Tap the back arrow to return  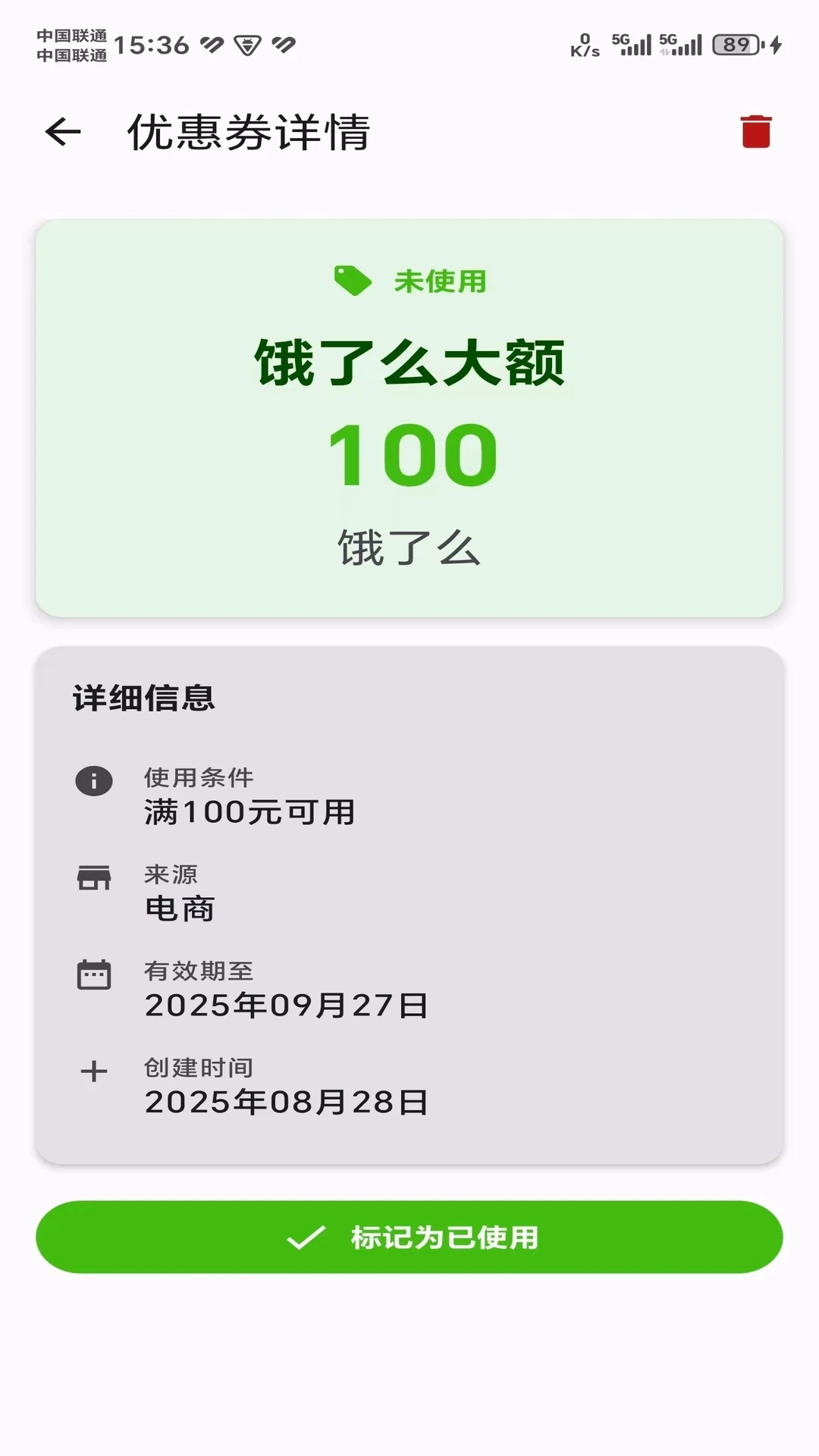pos(61,131)
